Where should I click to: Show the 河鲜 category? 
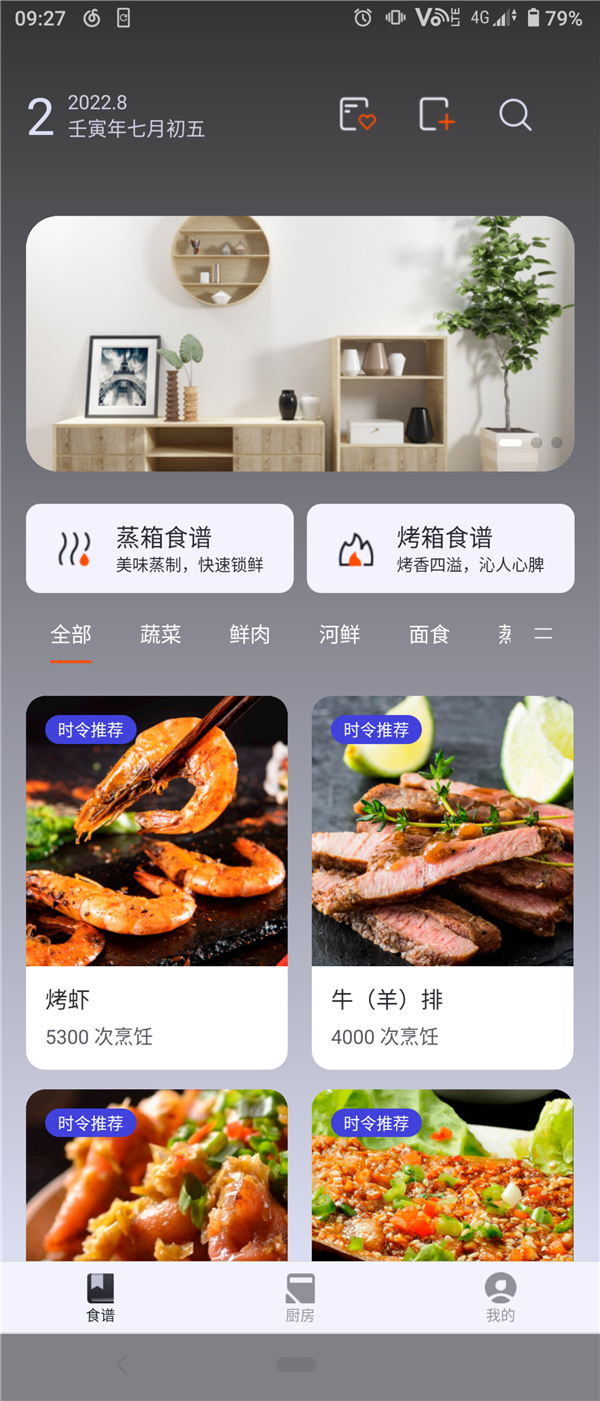(x=339, y=635)
